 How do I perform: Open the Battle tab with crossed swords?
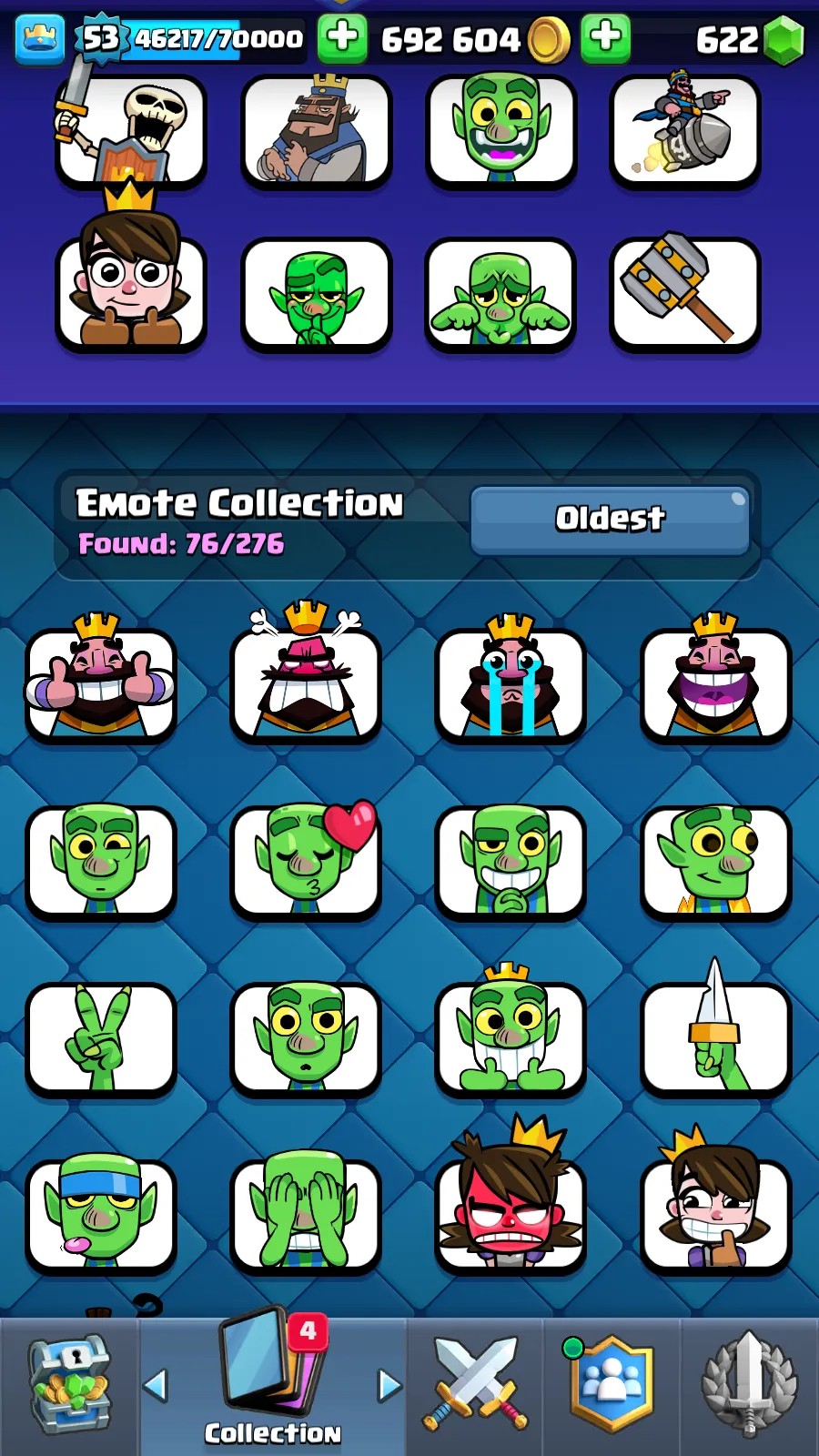474,1384
